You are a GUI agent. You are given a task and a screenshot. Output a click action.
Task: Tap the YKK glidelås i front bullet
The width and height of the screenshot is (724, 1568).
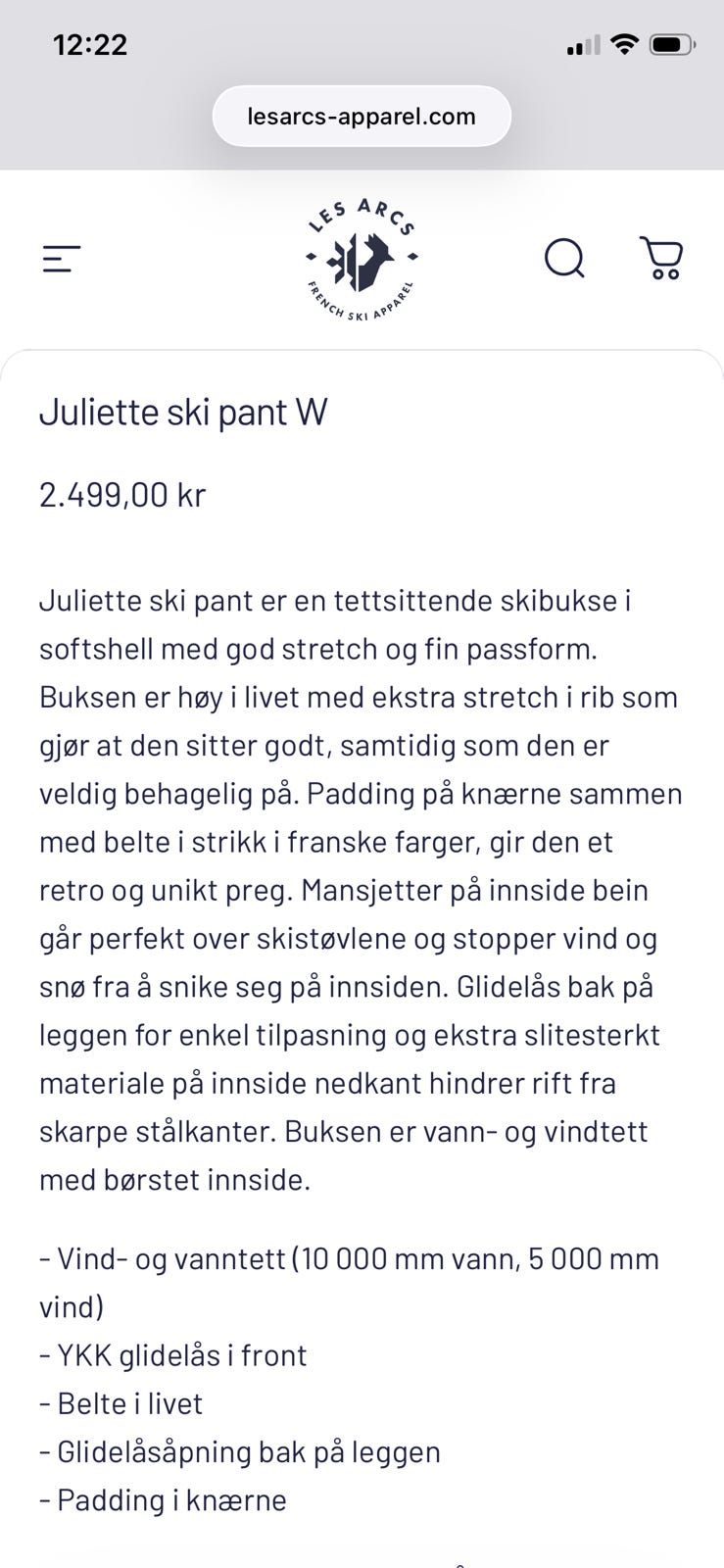click(x=172, y=1354)
